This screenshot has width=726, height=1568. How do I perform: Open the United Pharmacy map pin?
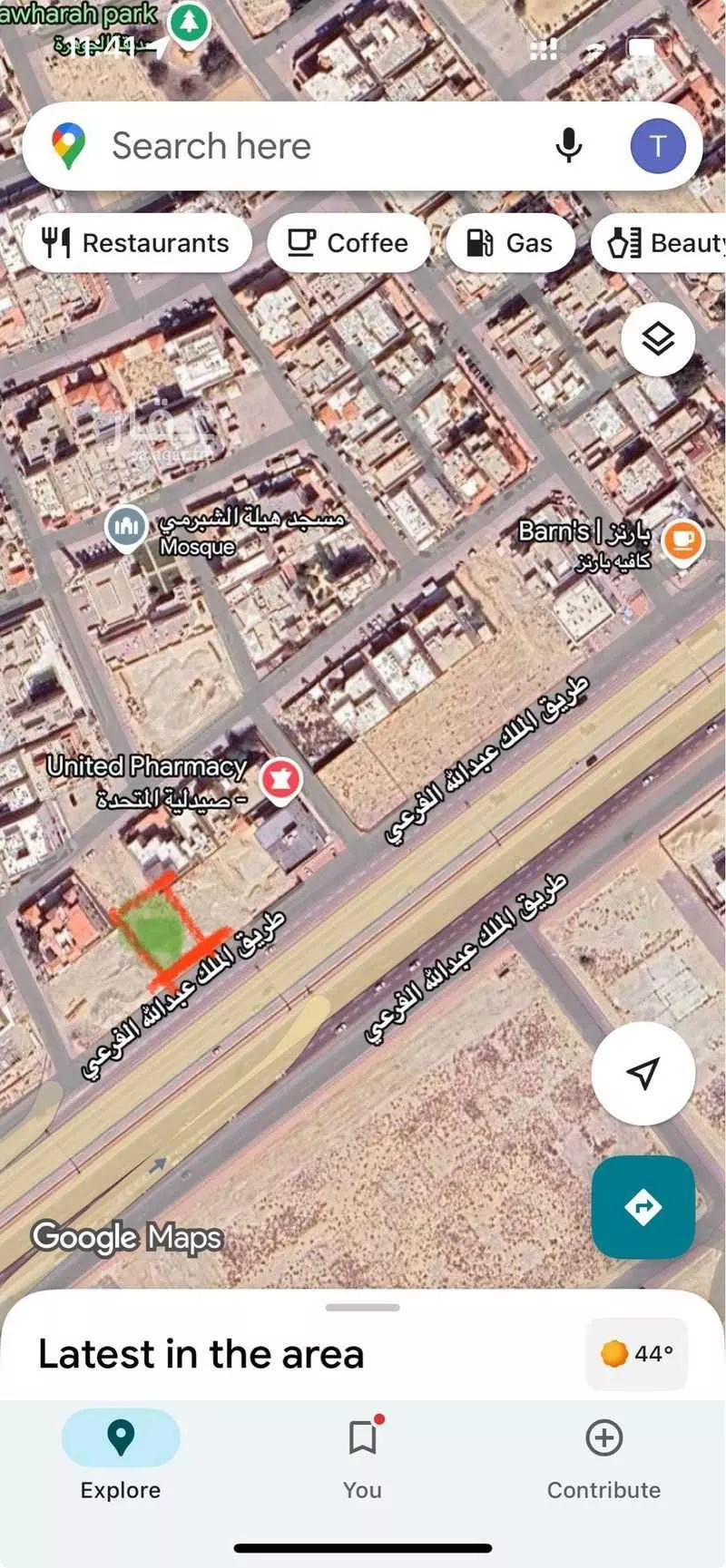tap(280, 780)
